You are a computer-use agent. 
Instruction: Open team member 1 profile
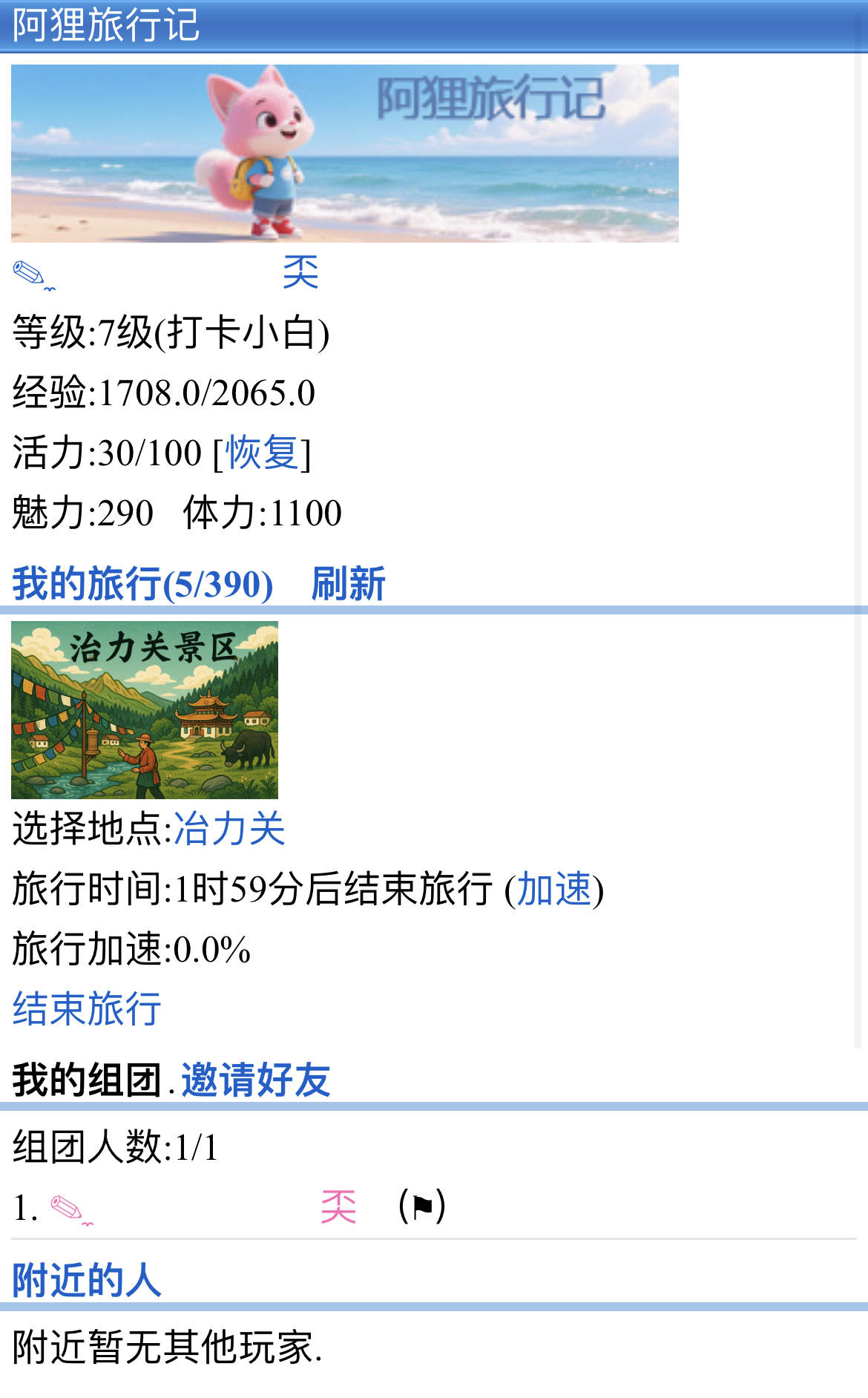pyautogui.click(x=203, y=1207)
